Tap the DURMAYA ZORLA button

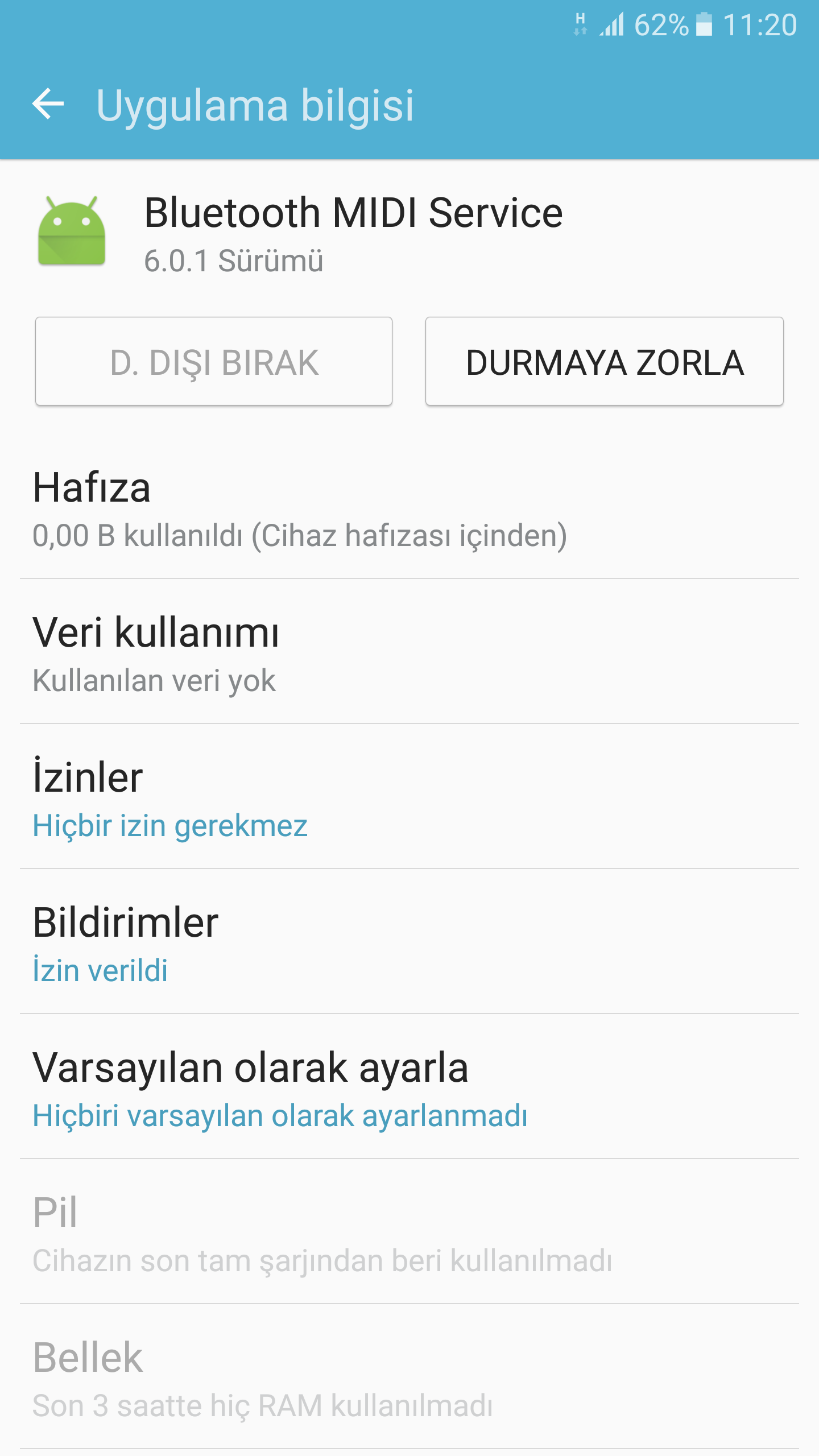click(604, 362)
